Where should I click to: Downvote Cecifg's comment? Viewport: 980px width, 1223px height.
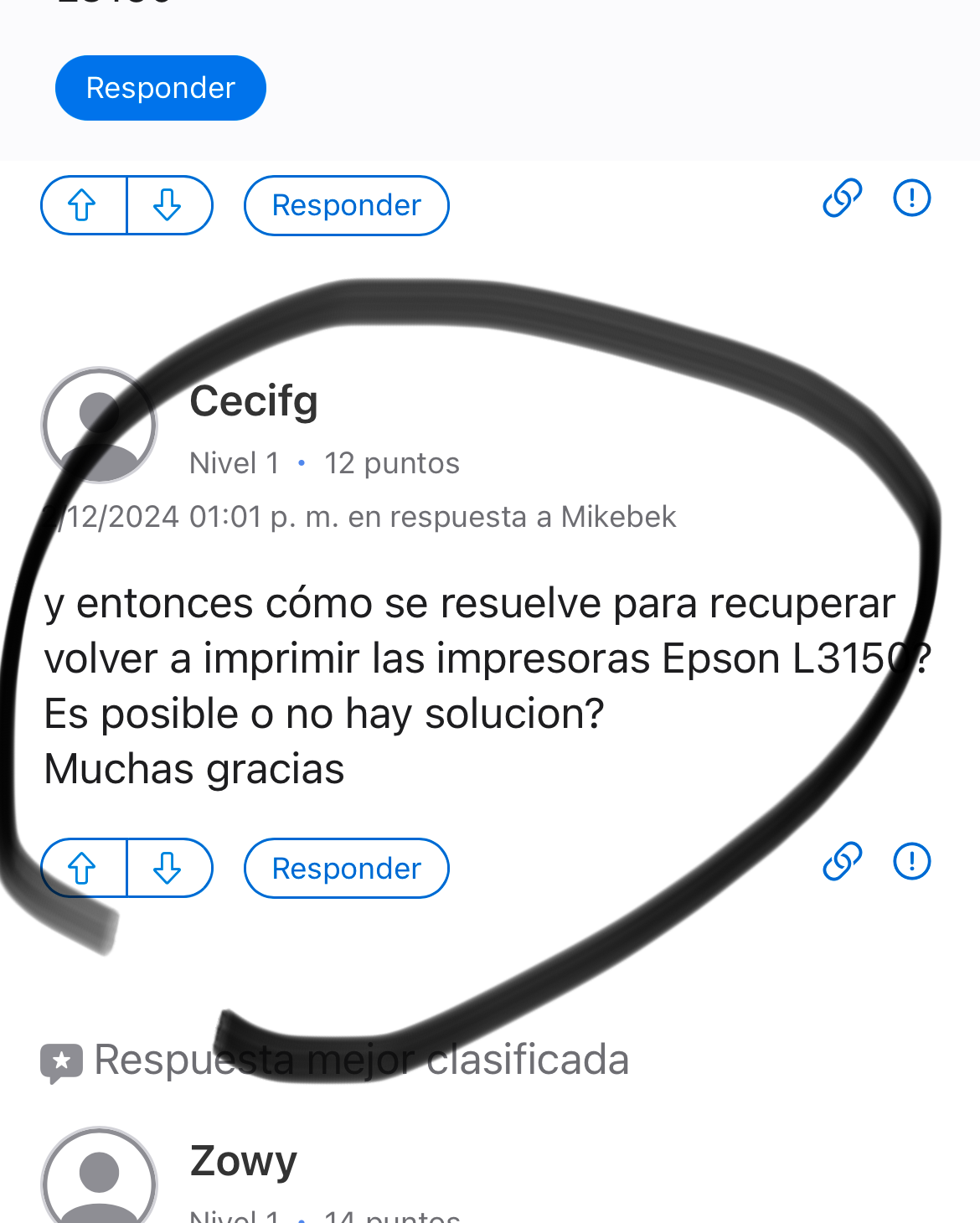(169, 869)
